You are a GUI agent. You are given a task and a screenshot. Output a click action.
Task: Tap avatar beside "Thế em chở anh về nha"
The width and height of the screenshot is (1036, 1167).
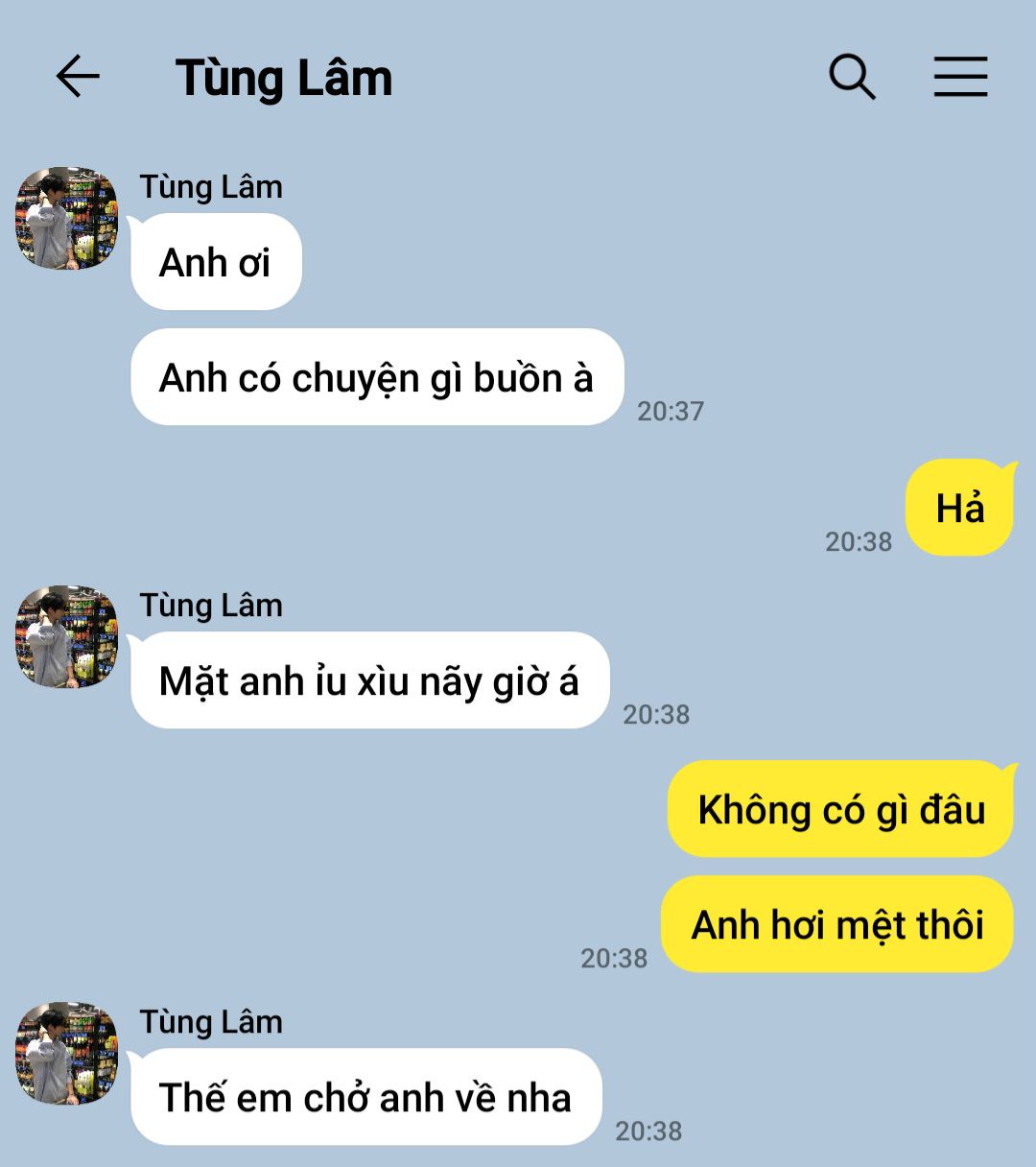click(x=67, y=1054)
